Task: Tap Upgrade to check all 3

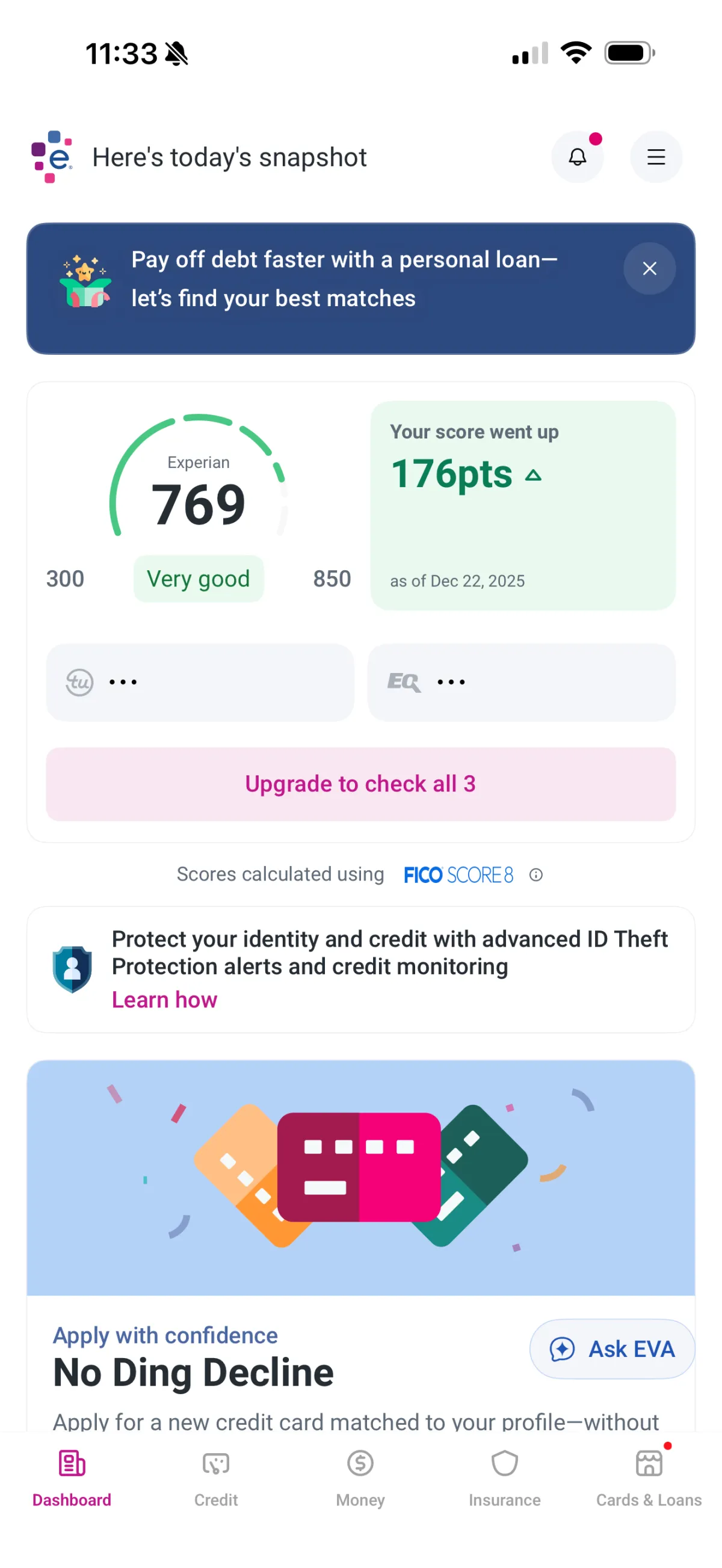Action: pyautogui.click(x=360, y=784)
